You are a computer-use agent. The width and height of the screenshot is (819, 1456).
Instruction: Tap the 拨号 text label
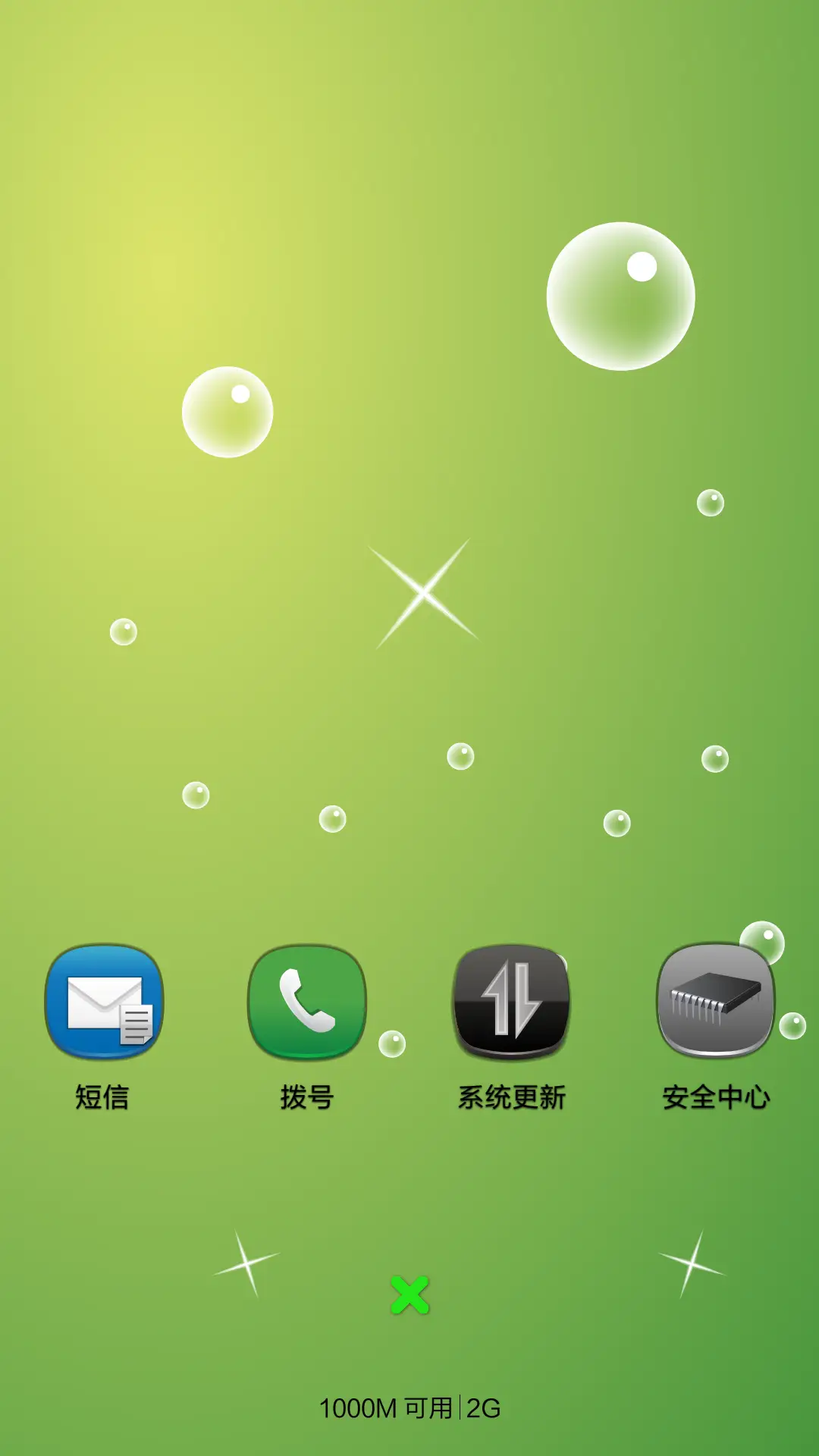306,1095
